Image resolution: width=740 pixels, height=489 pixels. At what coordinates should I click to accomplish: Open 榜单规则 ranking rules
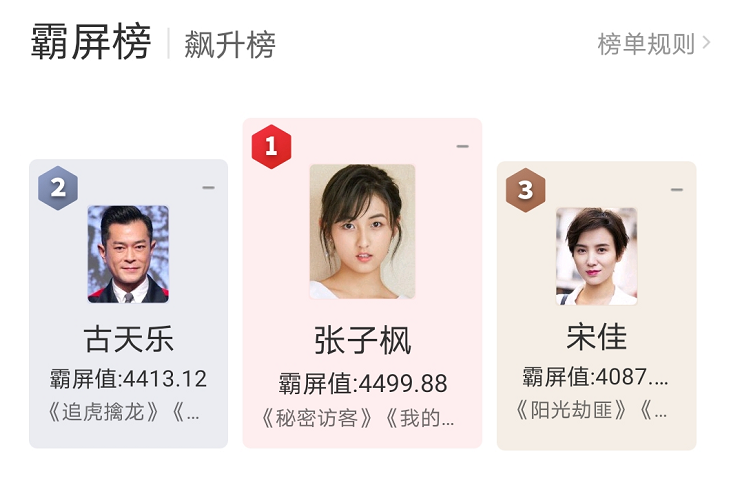[653, 44]
